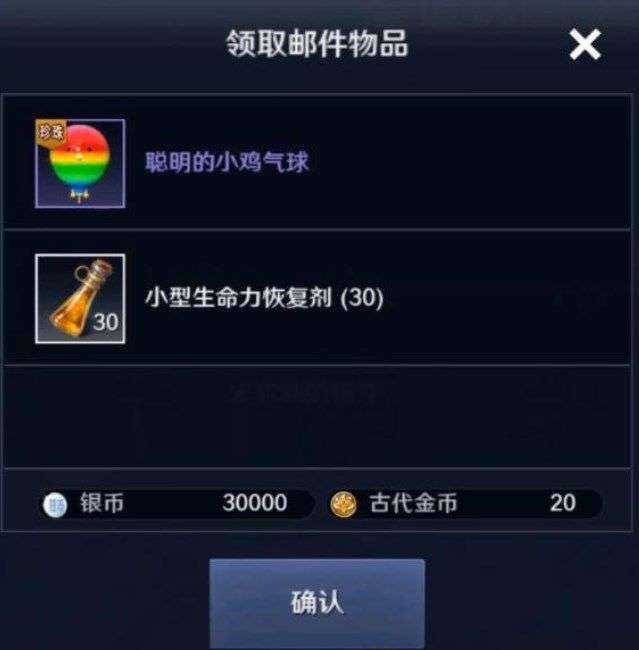Open the 小型生命力恢复剂 item
The width and height of the screenshot is (639, 650).
[80, 298]
